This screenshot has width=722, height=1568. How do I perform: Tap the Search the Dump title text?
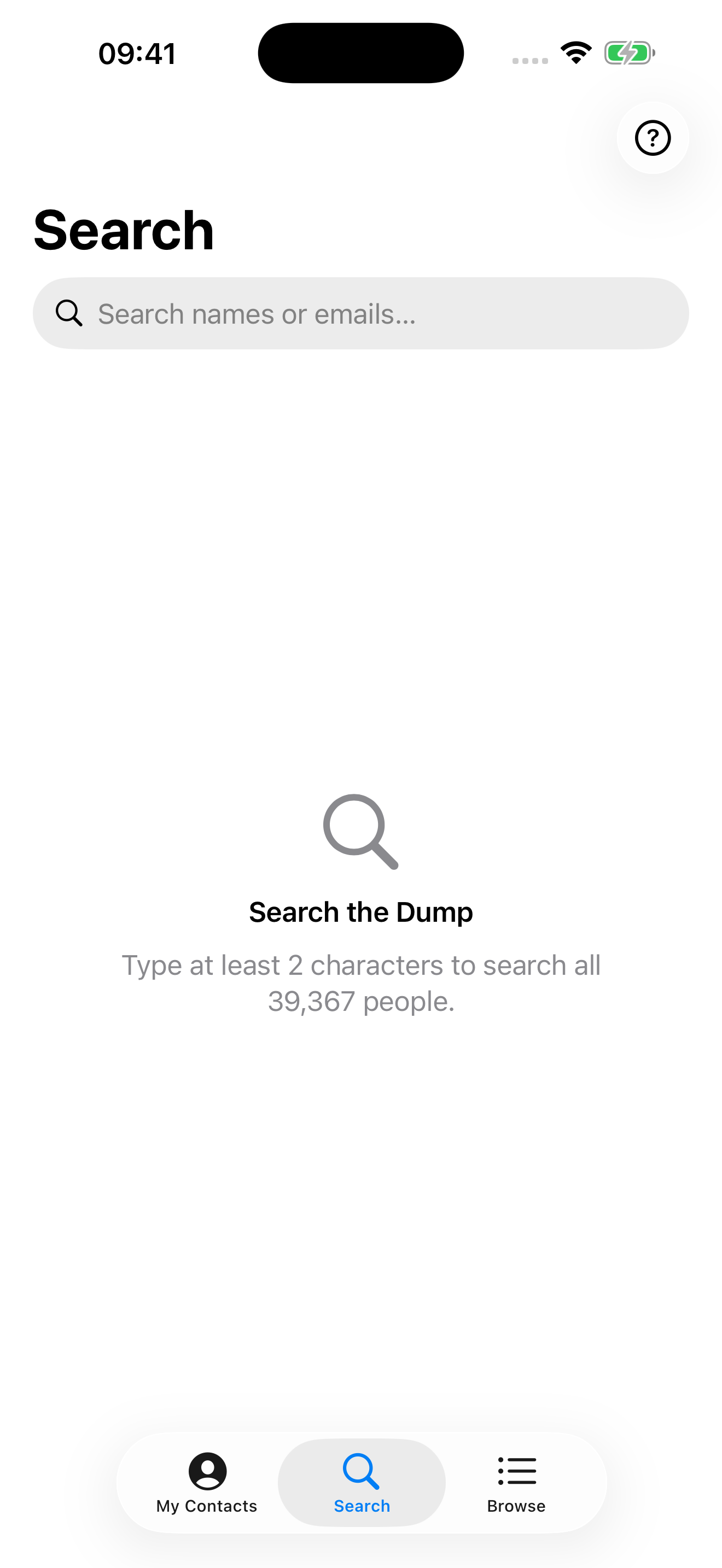tap(361, 911)
